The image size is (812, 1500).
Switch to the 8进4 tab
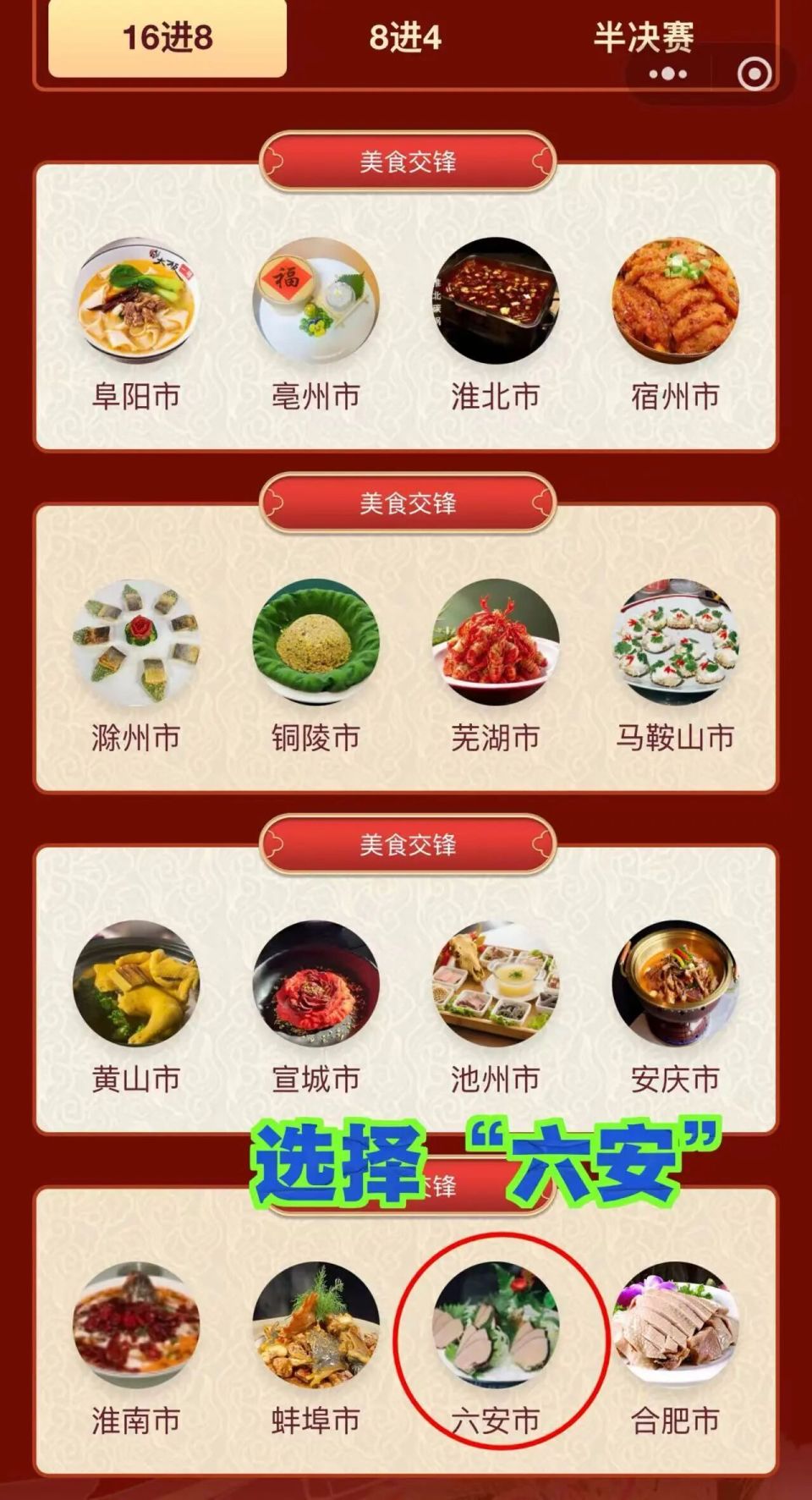tap(405, 36)
